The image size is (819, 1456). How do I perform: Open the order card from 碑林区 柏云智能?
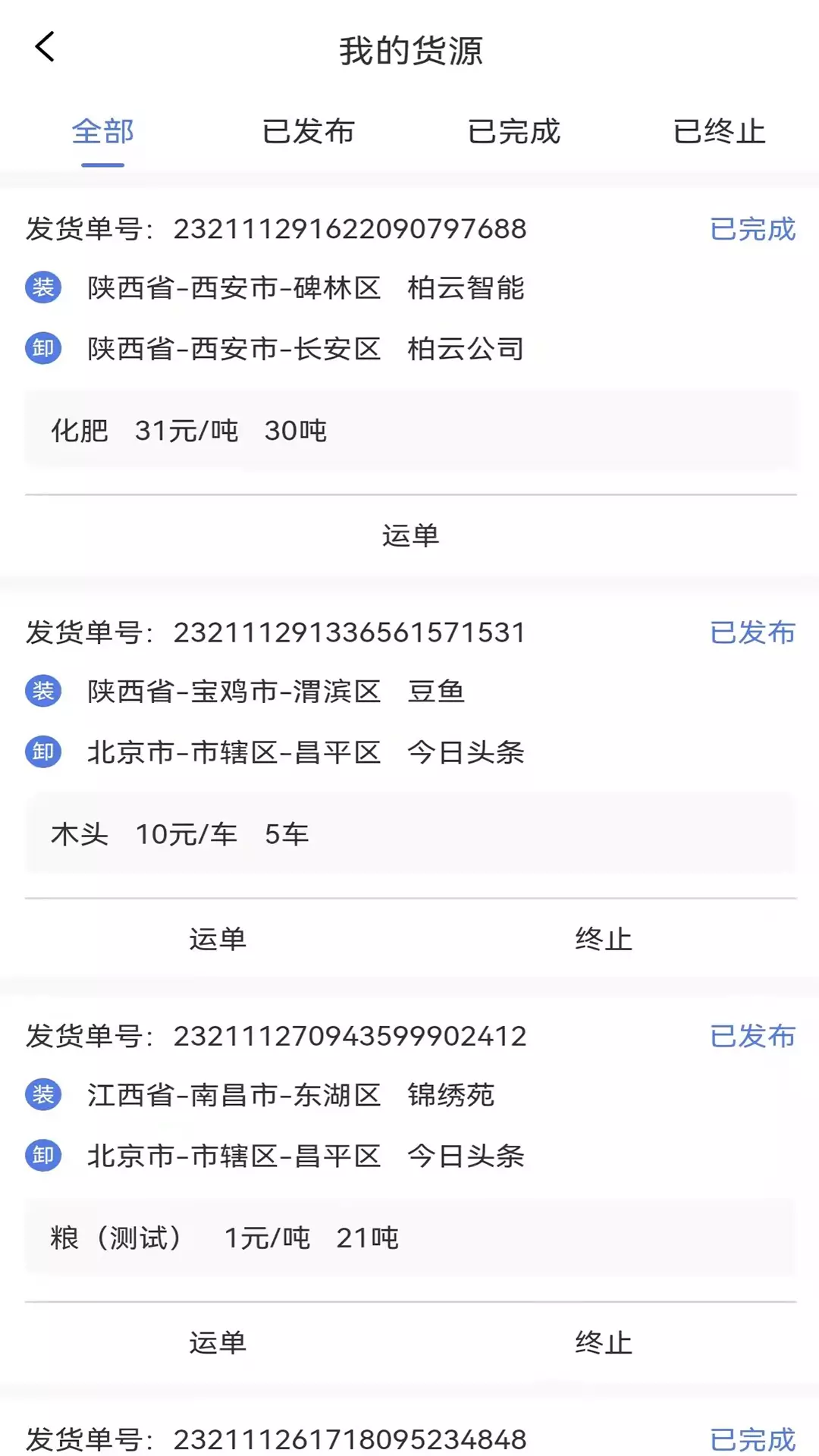click(409, 341)
